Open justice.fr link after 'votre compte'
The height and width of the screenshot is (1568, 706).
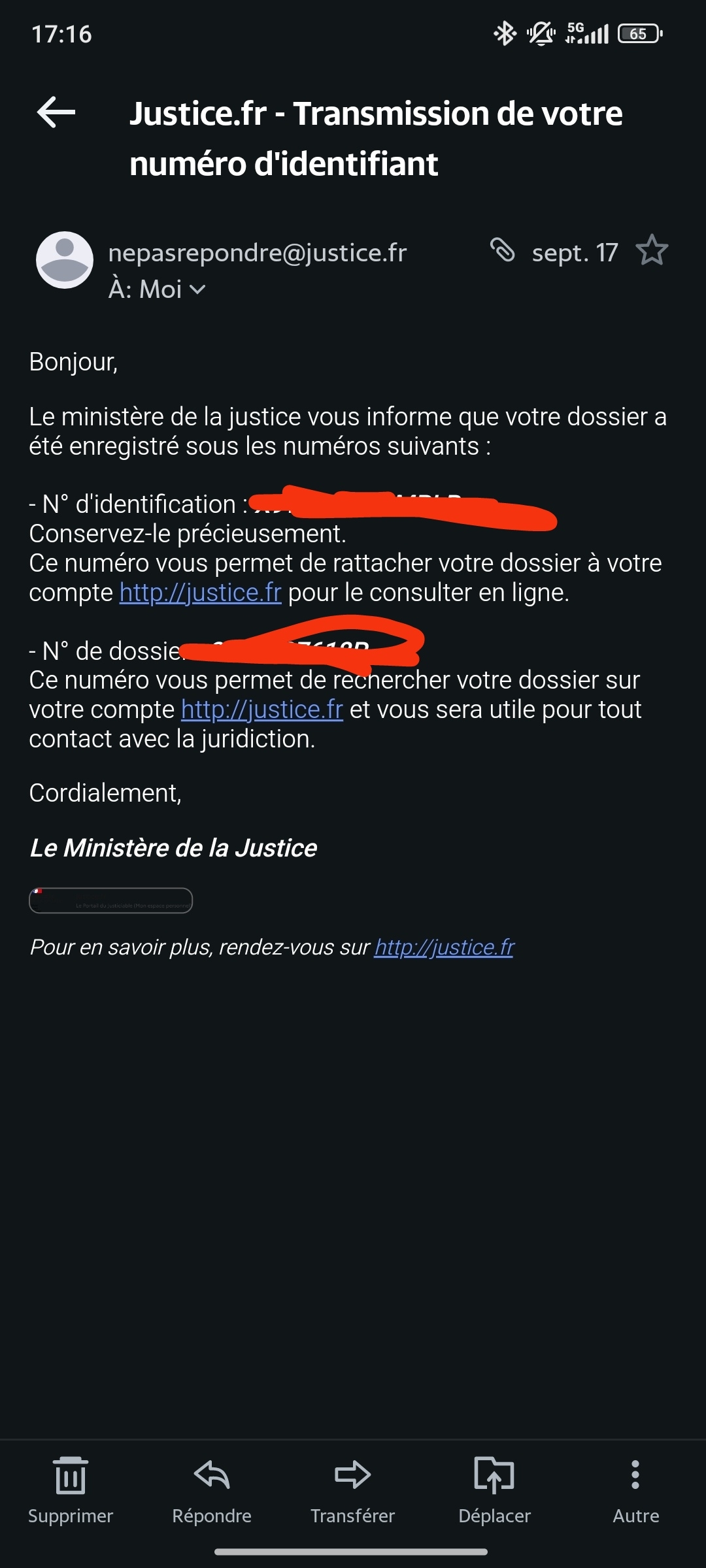click(261, 710)
